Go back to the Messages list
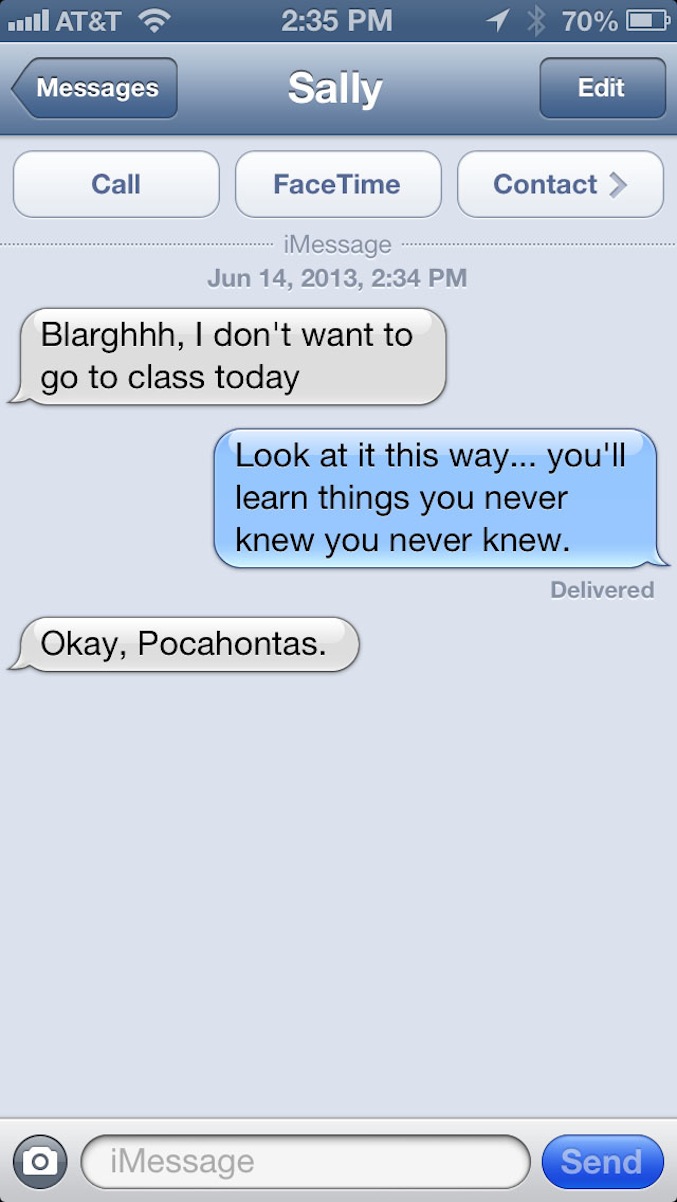This screenshot has width=677, height=1202. tap(95, 88)
